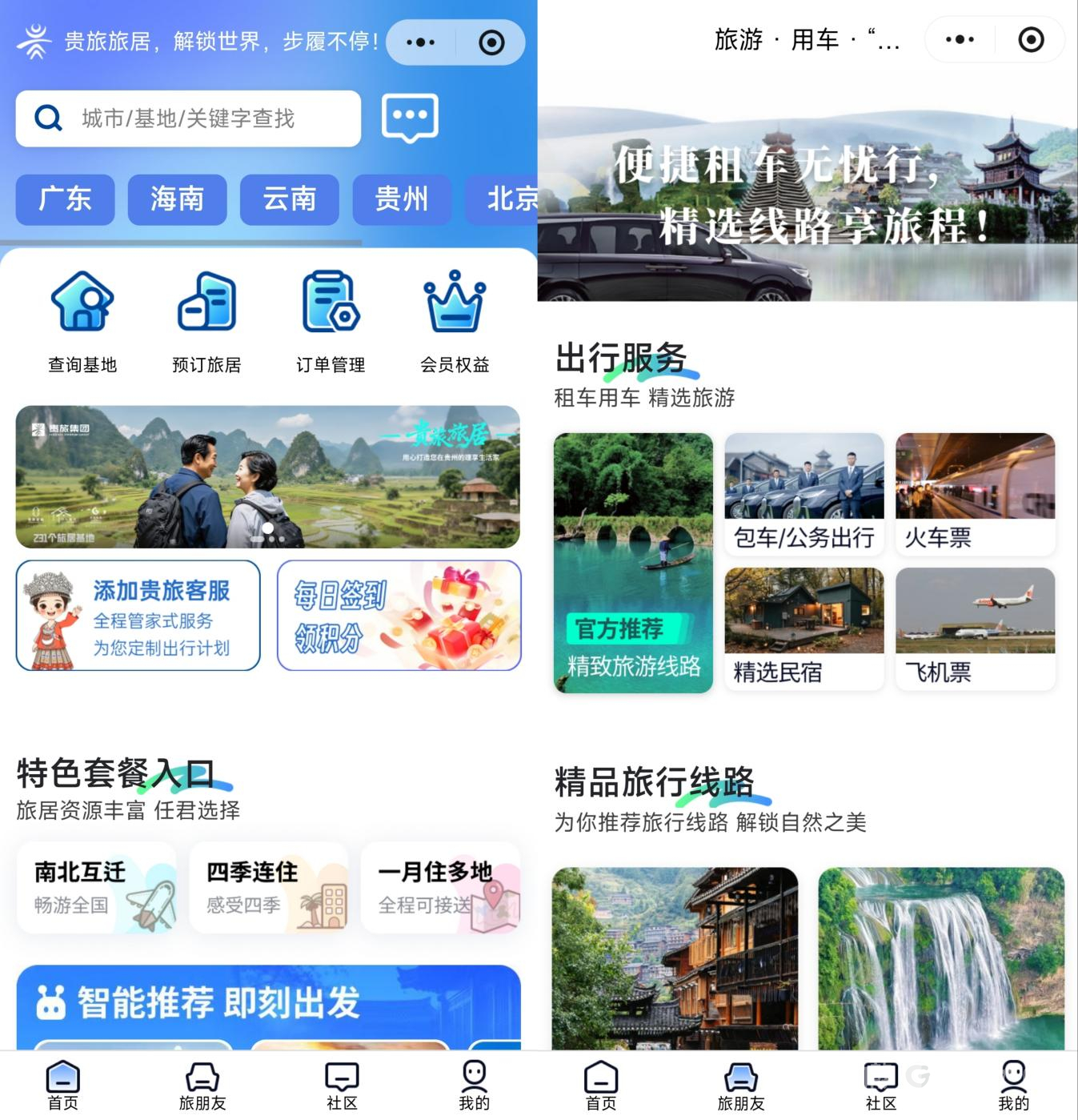
Task: Select the 广东 region chip
Action: 65,199
